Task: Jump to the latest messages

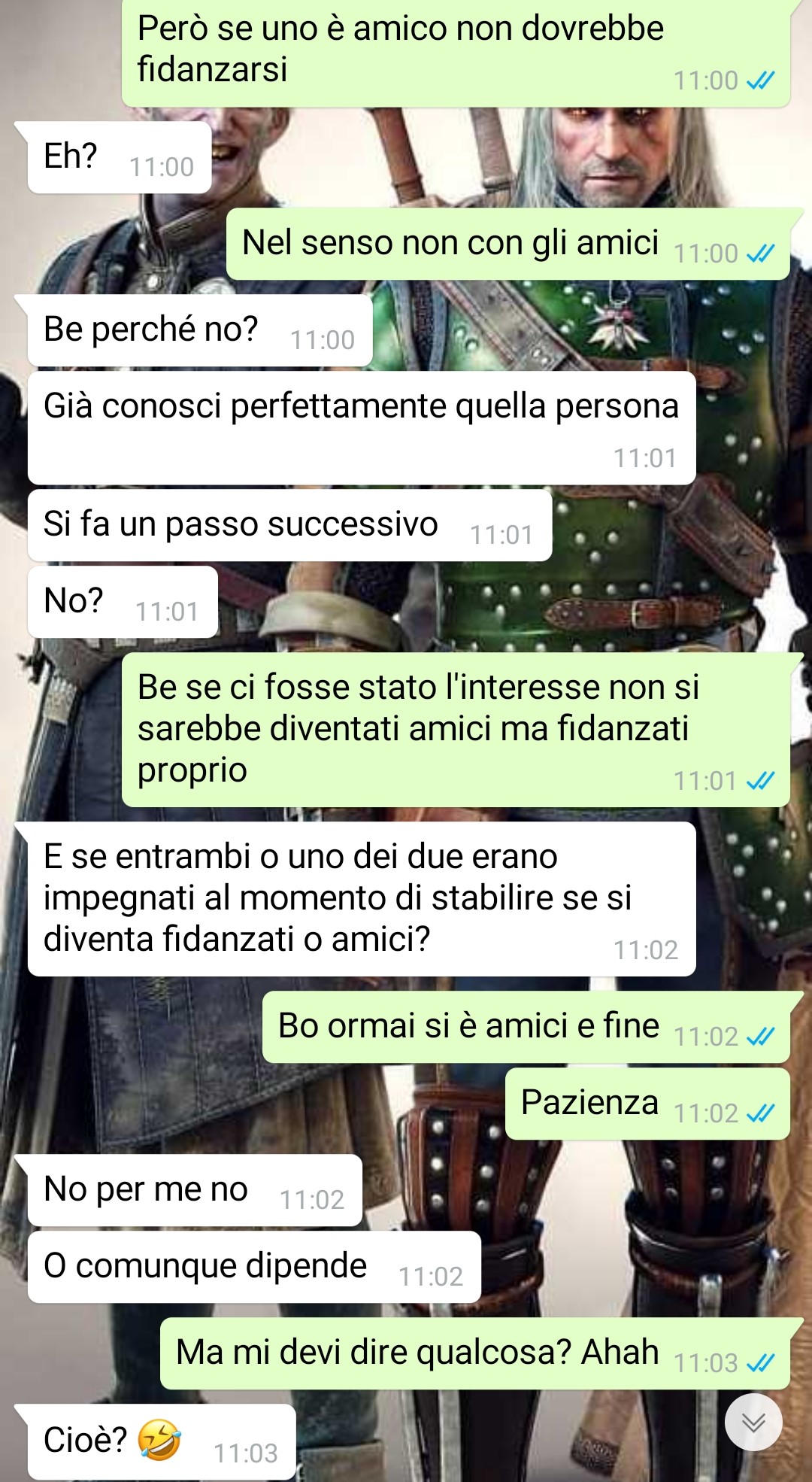Action: point(753,1421)
